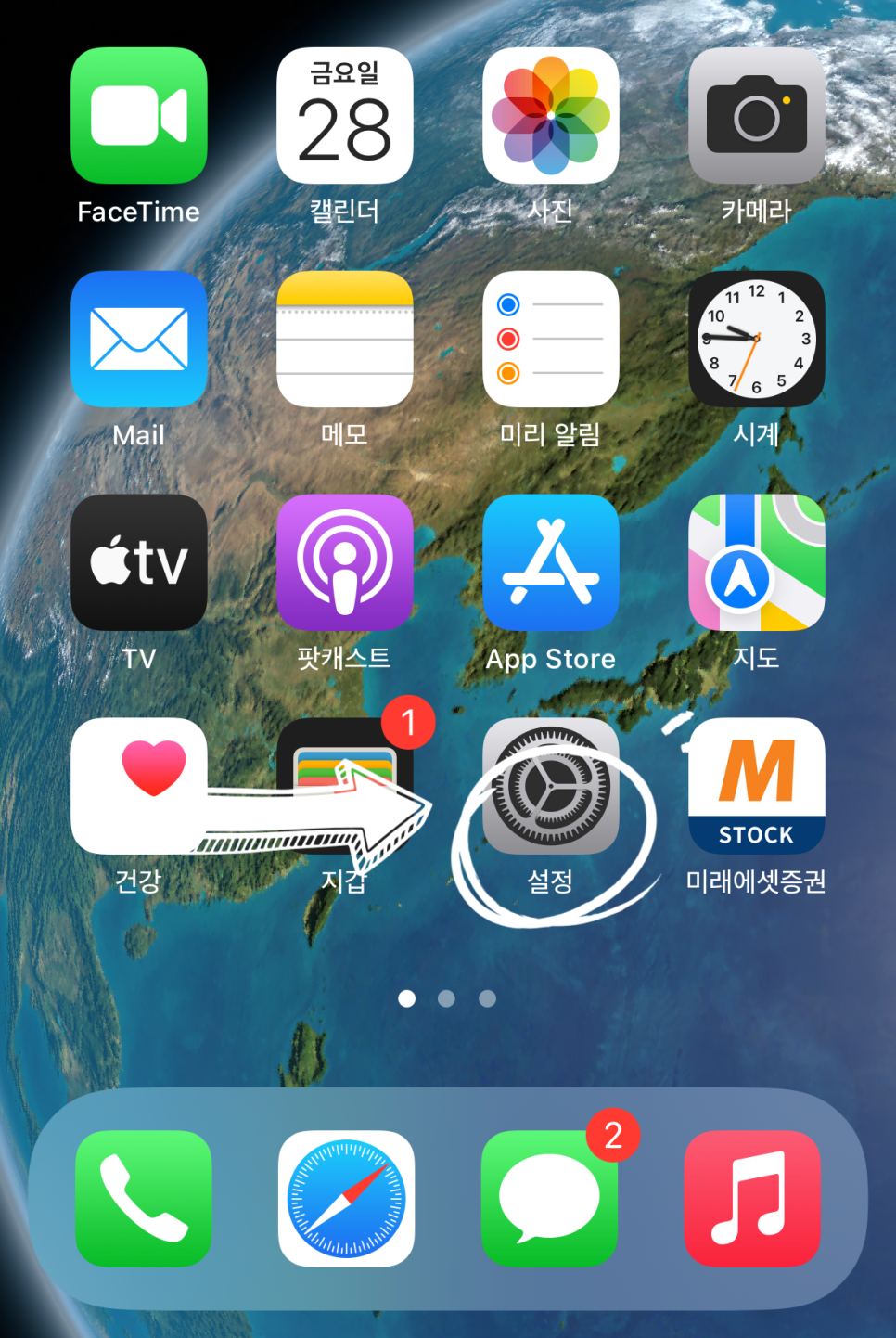The image size is (896, 1338).
Task: Open the 팟캐스트 podcasts app
Action: point(344,563)
